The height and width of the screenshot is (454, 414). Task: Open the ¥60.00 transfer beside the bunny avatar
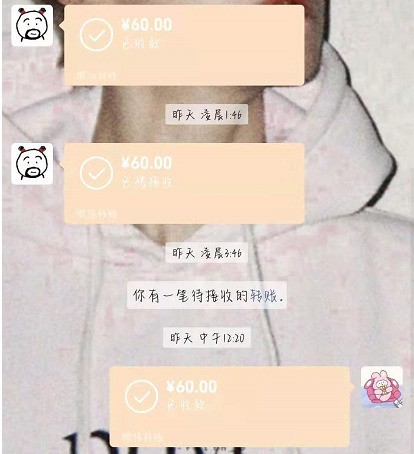pos(230,406)
